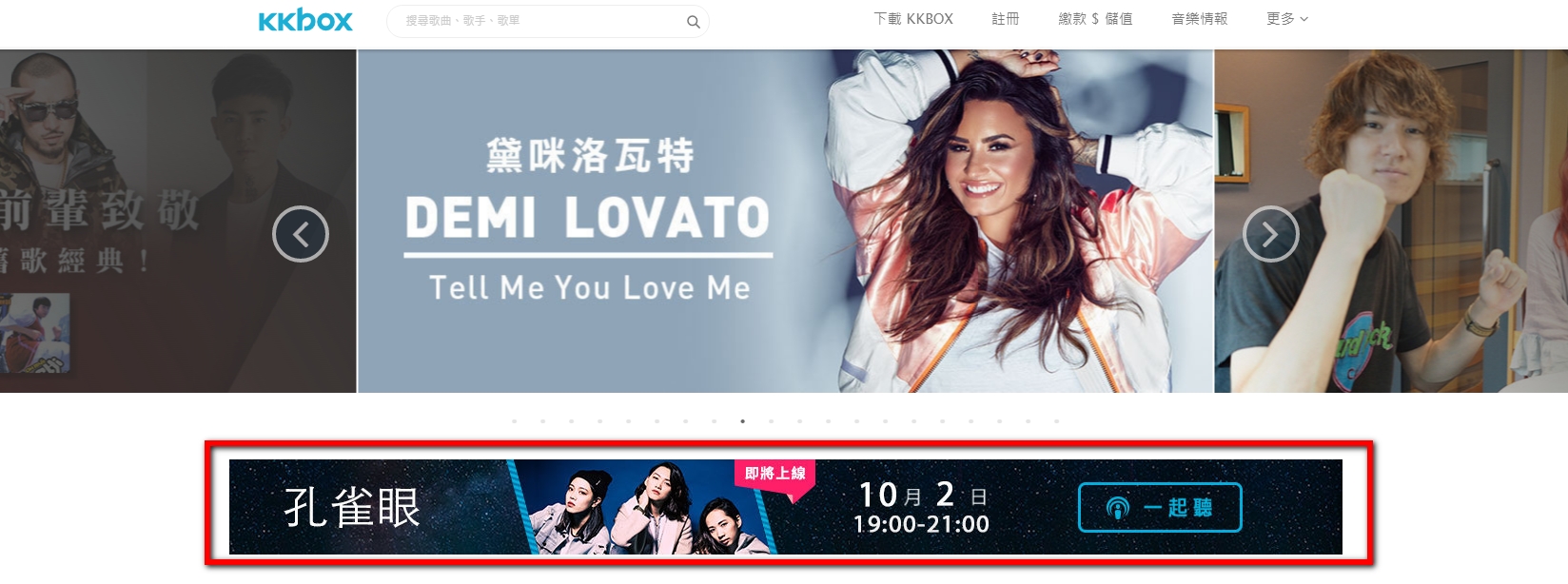Go to 繳款 $ 儲值 page
This screenshot has width=1568, height=584.
(x=1095, y=19)
